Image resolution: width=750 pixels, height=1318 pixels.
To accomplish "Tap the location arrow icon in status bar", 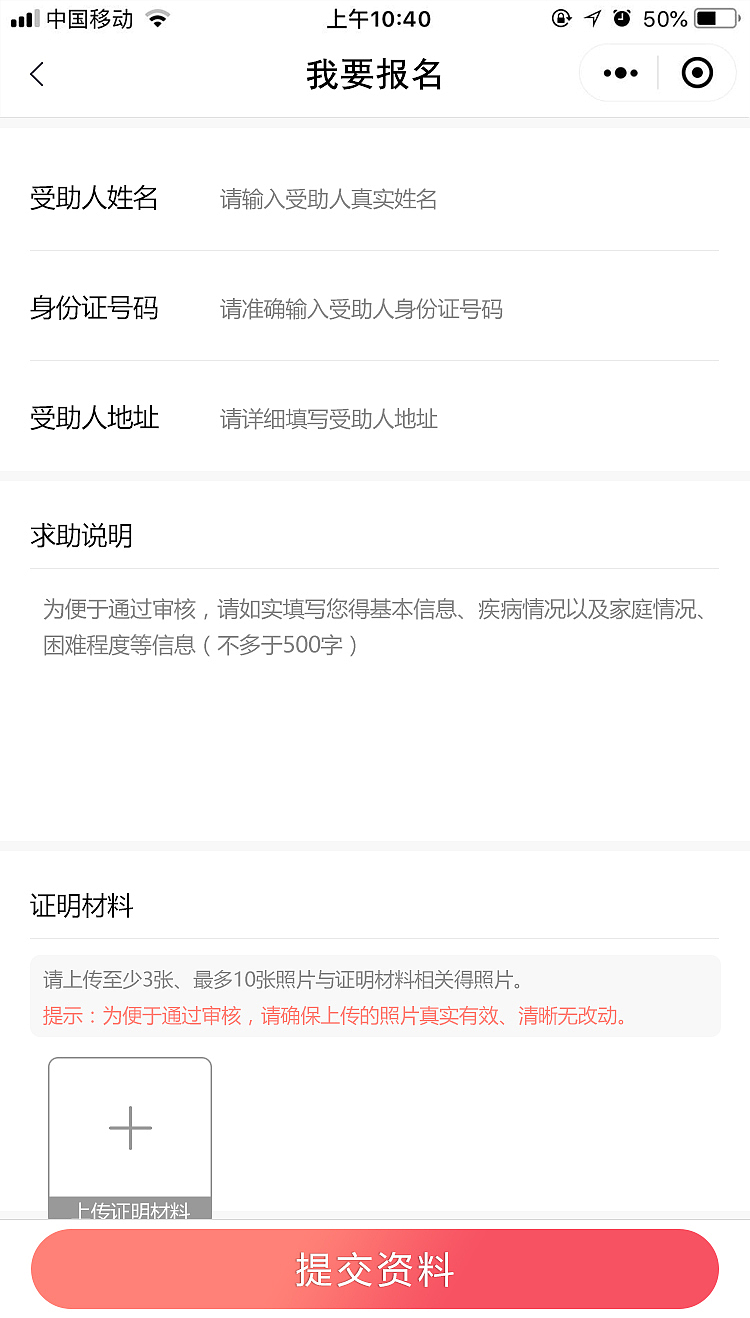I will tap(592, 17).
